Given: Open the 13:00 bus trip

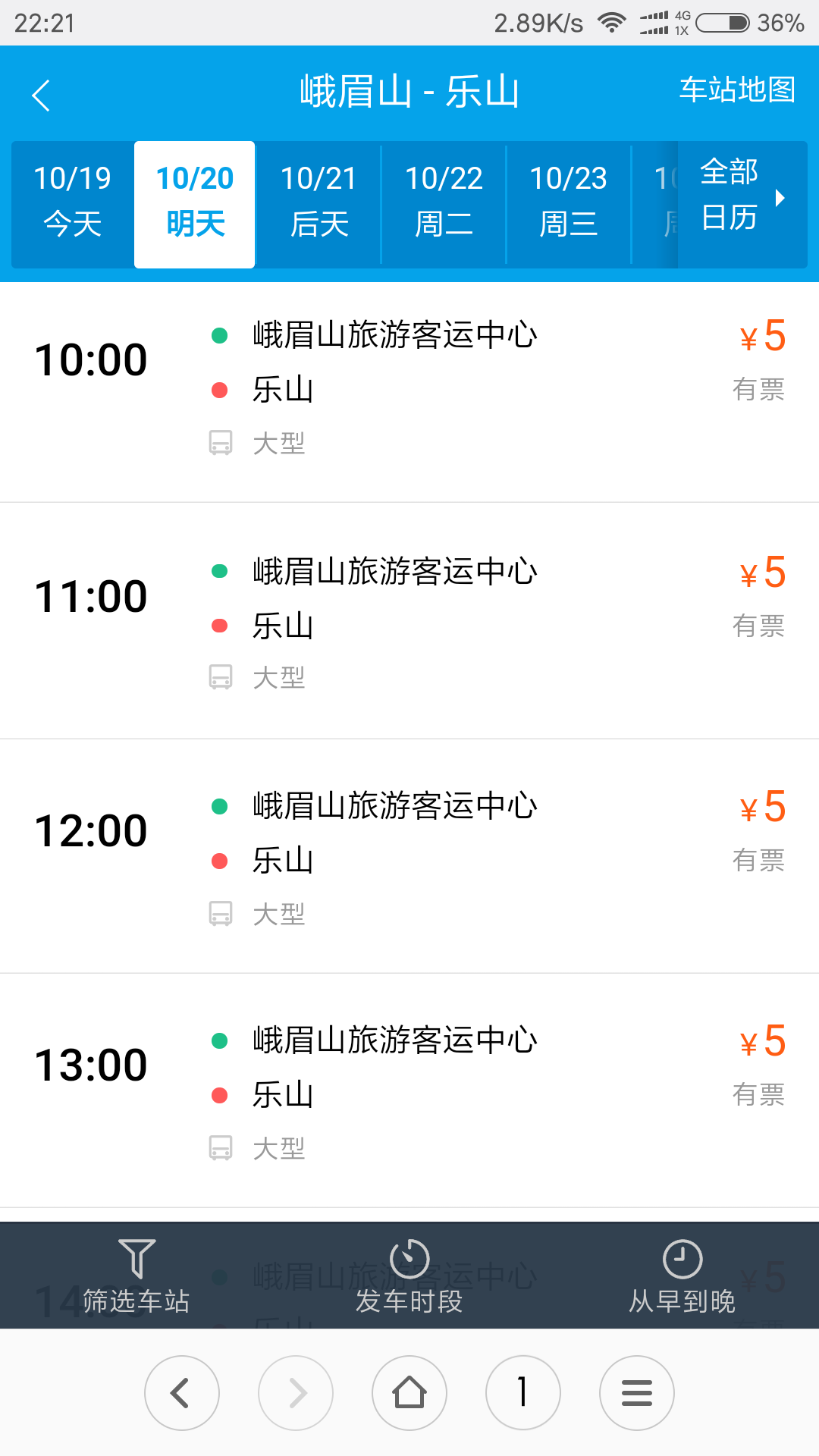Looking at the screenshot, I should (409, 1090).
